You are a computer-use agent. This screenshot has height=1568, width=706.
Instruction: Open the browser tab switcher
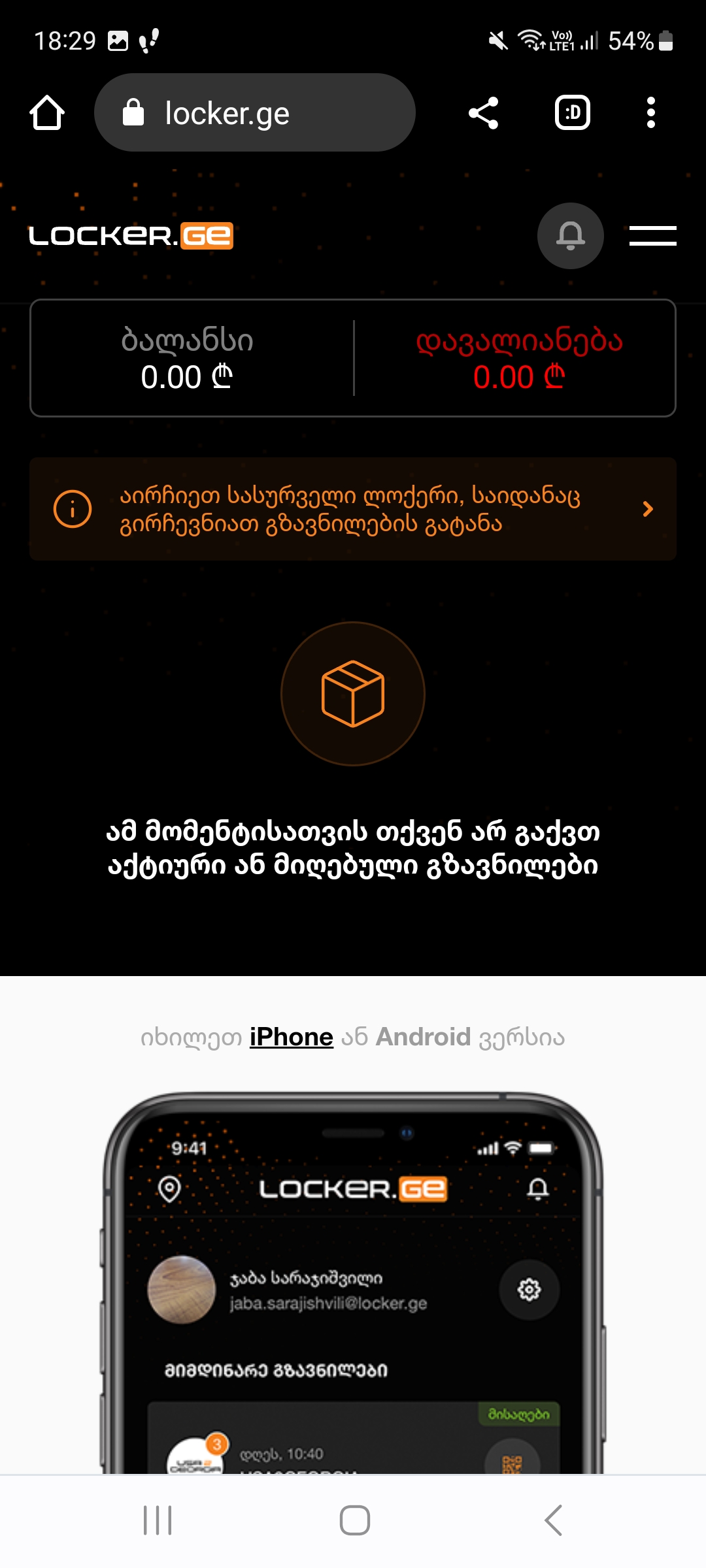pyautogui.click(x=573, y=113)
